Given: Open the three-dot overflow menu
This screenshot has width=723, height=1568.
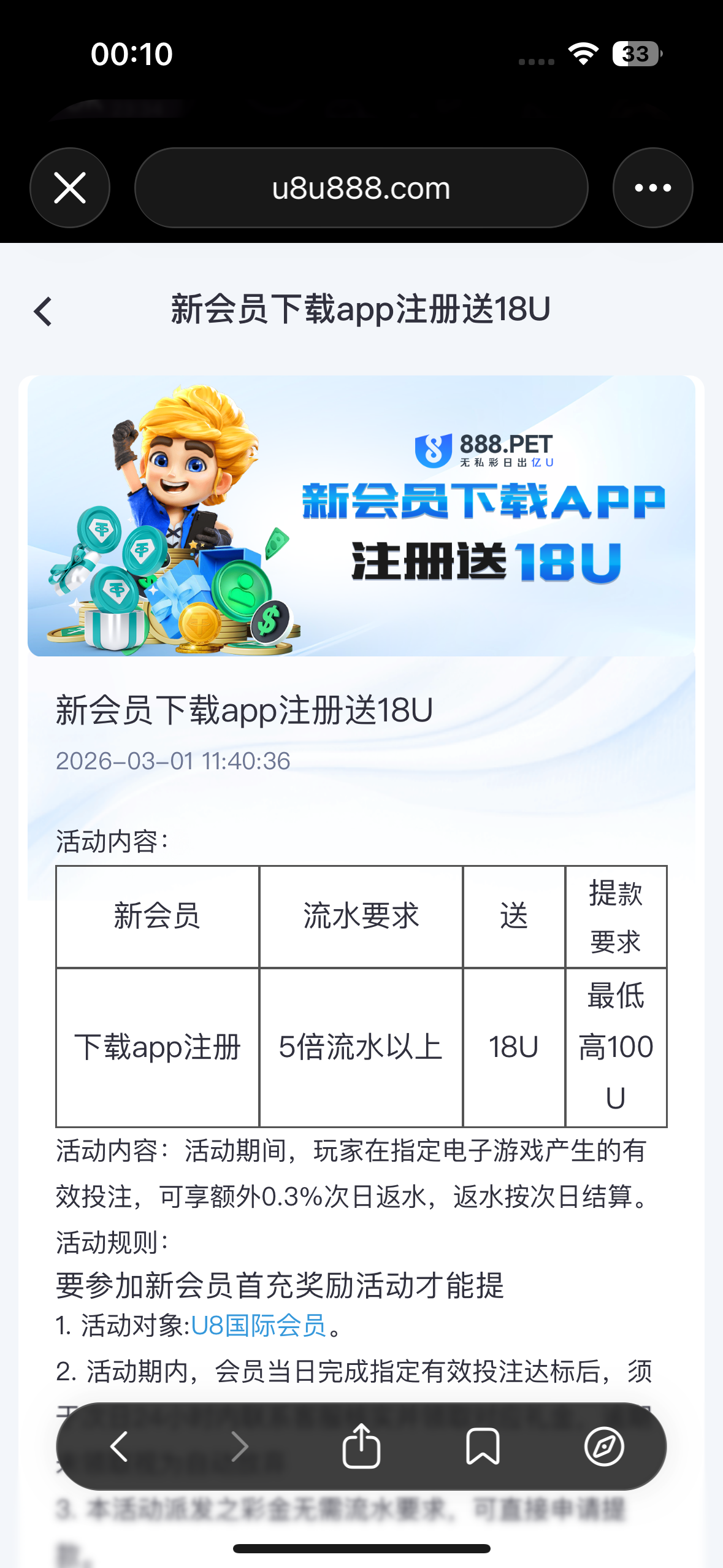Looking at the screenshot, I should (652, 188).
